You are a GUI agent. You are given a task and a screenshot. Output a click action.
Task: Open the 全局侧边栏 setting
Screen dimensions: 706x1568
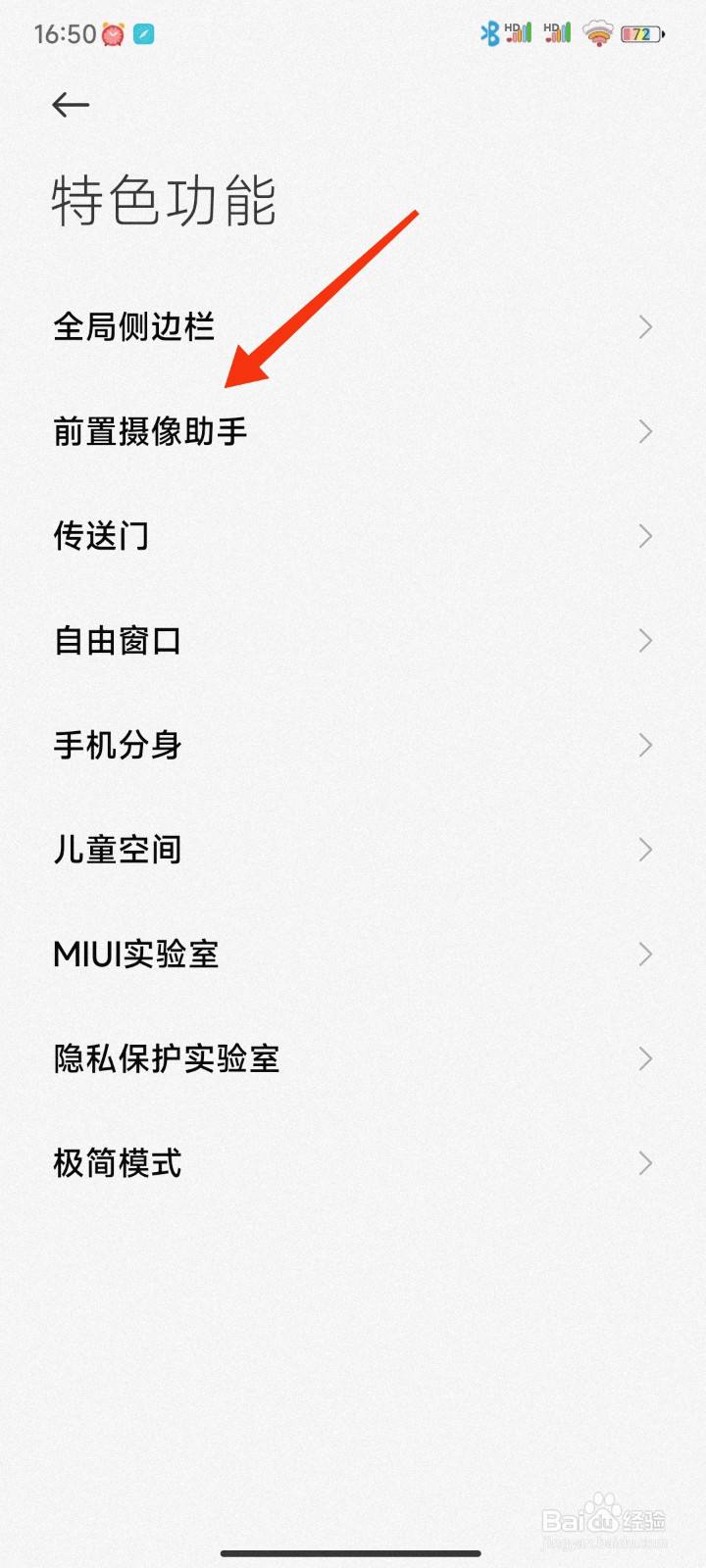coord(353,327)
